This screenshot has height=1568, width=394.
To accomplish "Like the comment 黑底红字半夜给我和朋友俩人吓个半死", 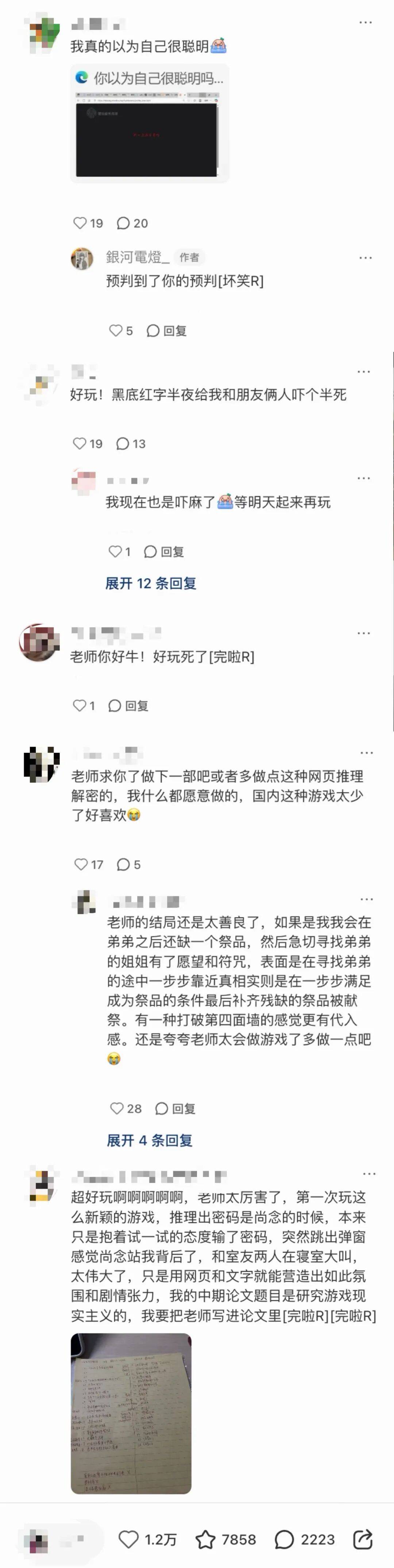I will click(80, 443).
